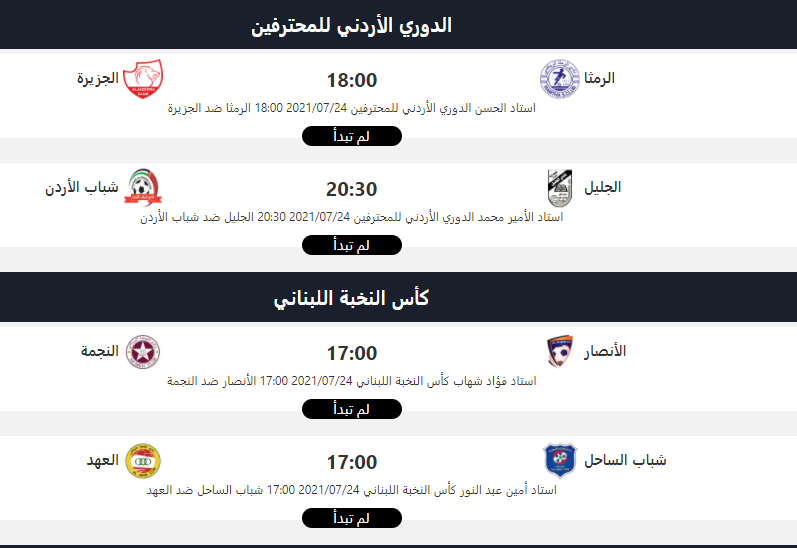Screen dimensions: 797x548
Task: Tap لم تبدأ under الأنصار match
Action: (351, 409)
